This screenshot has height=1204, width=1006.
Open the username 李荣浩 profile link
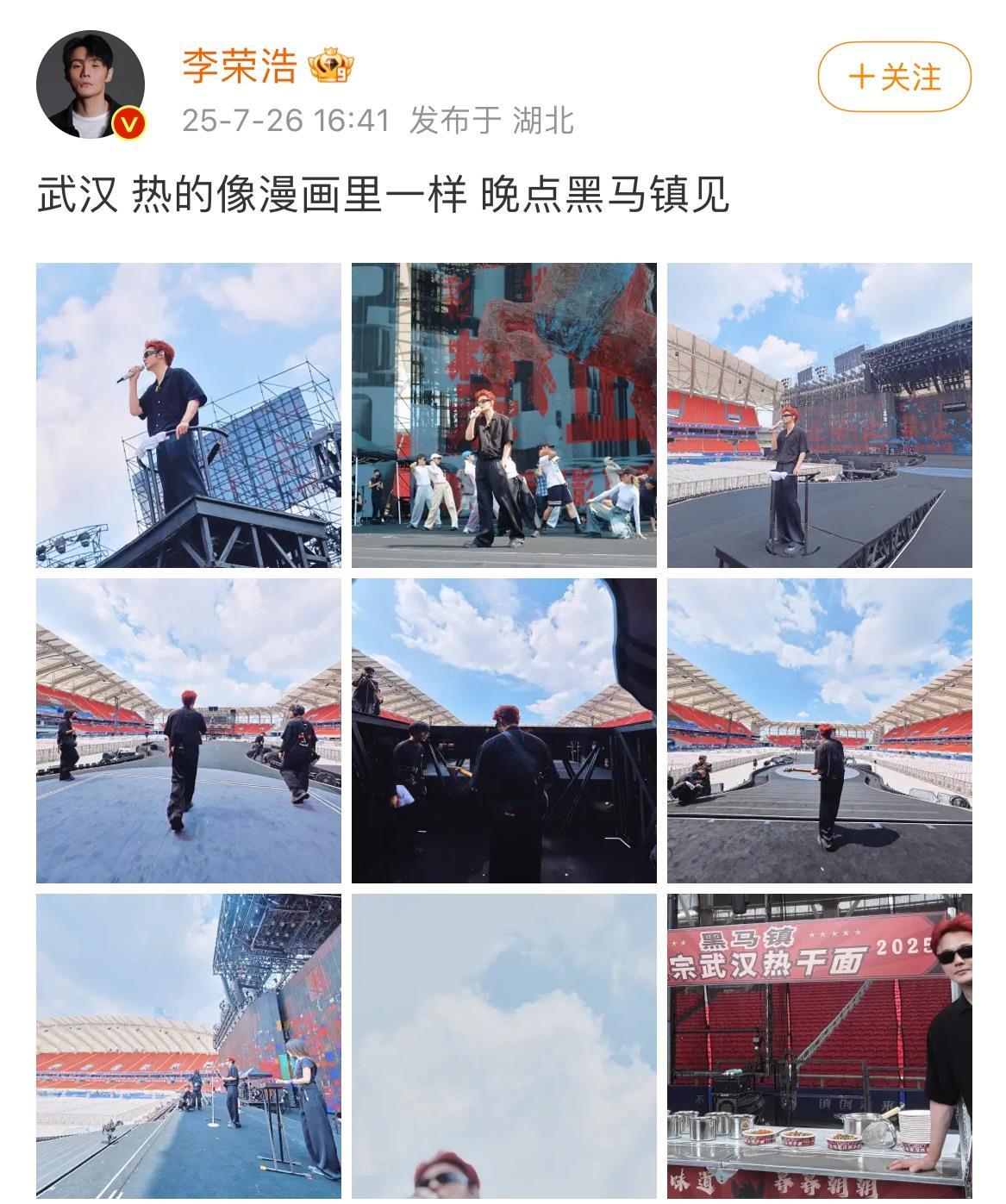(x=239, y=66)
